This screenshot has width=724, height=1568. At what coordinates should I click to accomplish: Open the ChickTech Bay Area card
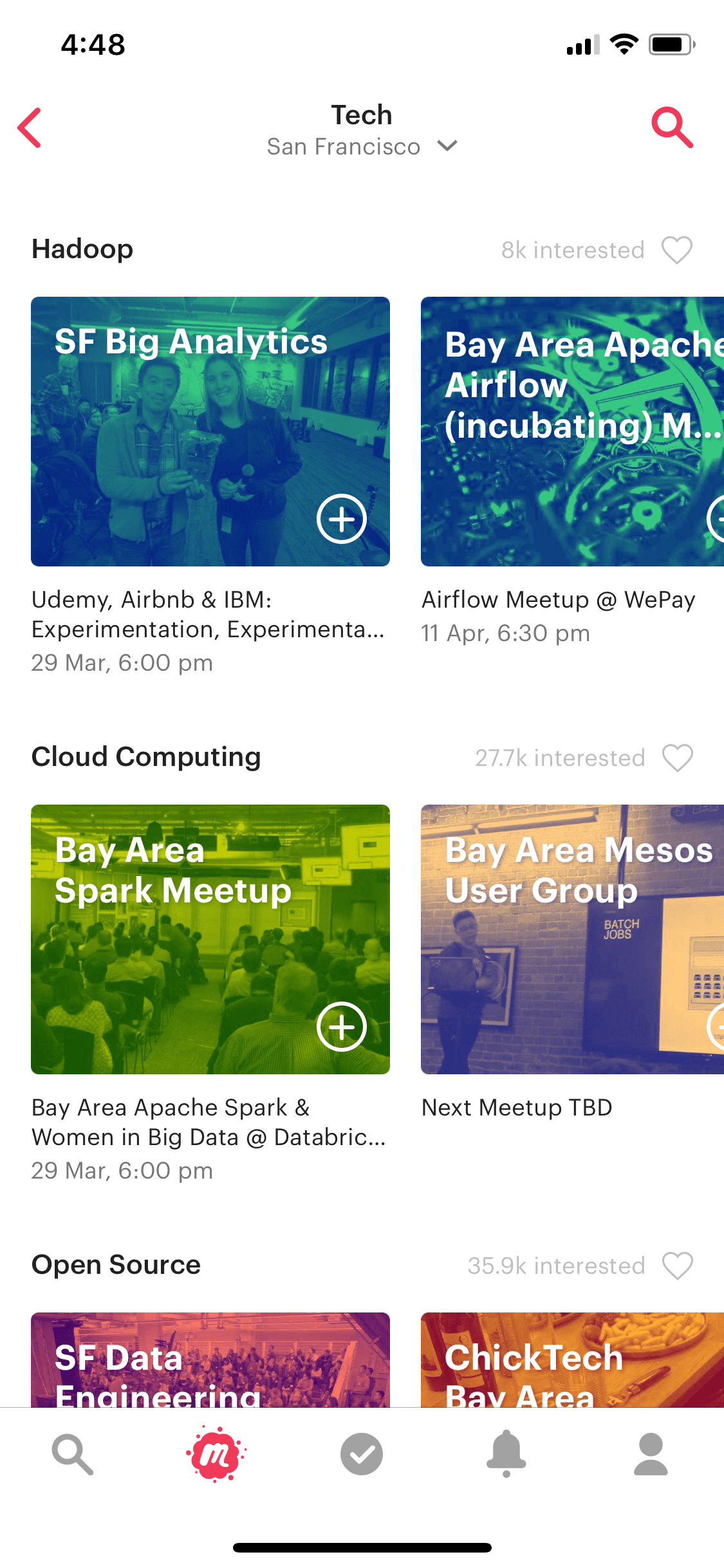(x=572, y=1359)
